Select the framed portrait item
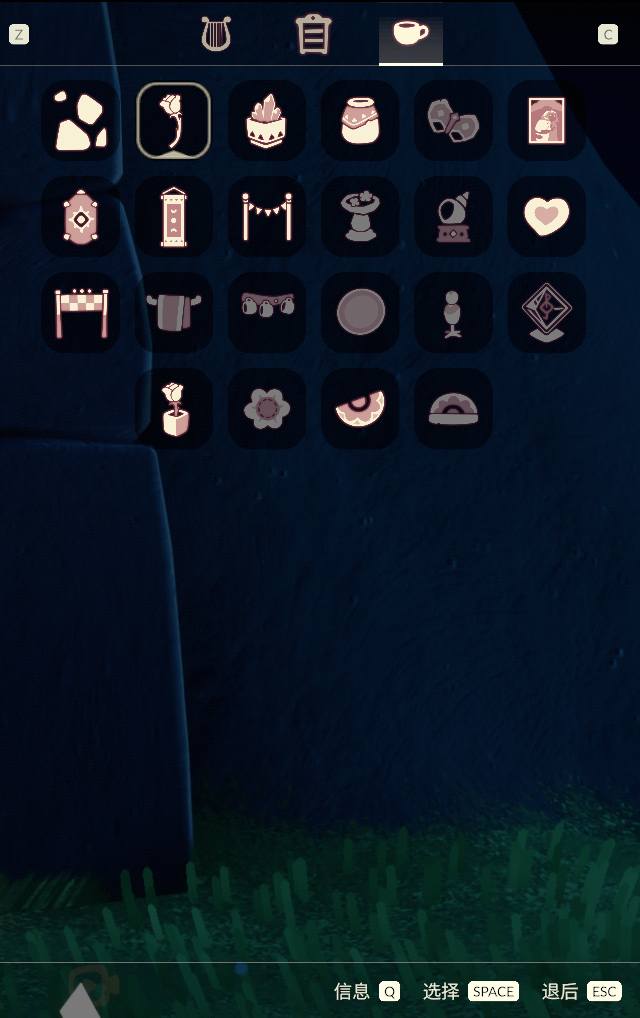This screenshot has width=640, height=1018. (x=547, y=121)
